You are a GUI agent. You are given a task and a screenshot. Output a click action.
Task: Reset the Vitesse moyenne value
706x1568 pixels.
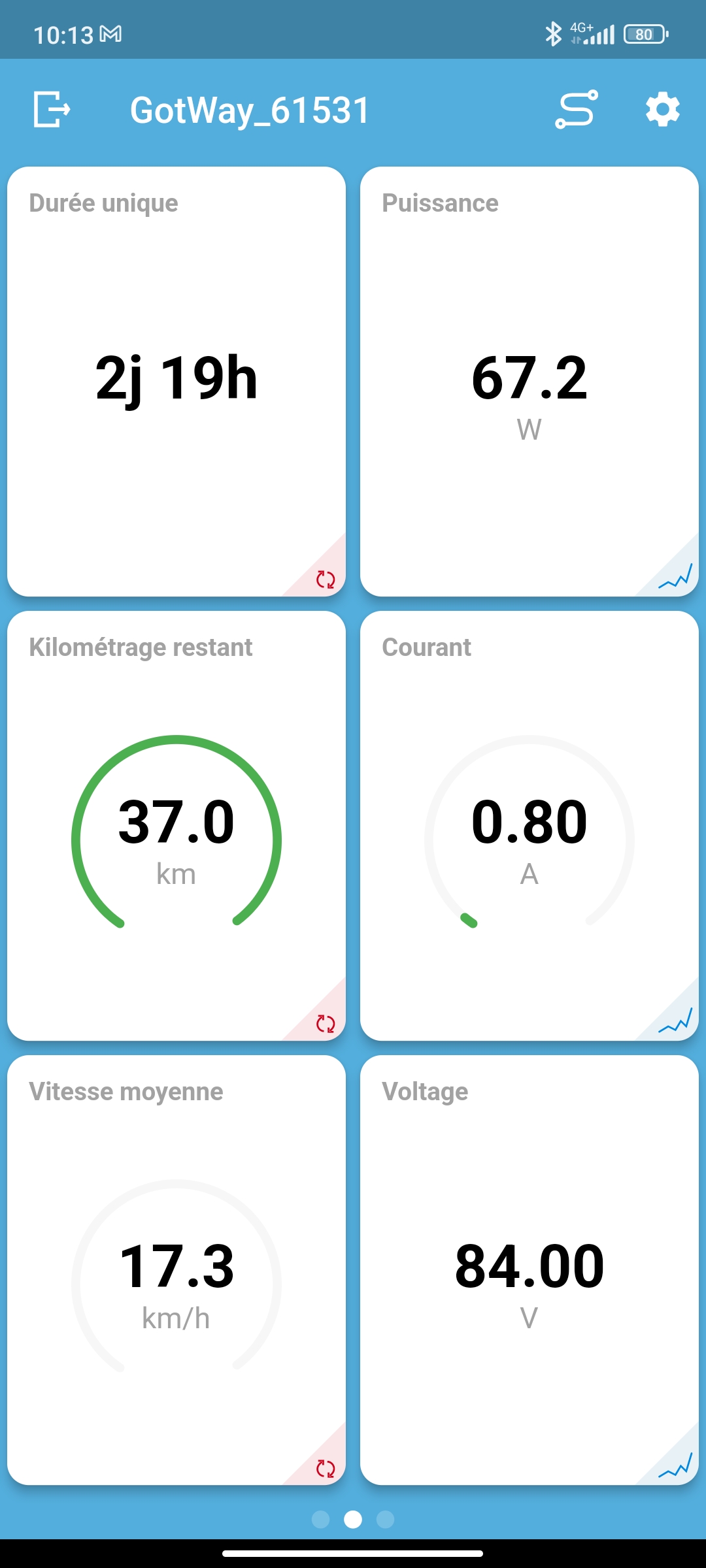(x=326, y=1468)
